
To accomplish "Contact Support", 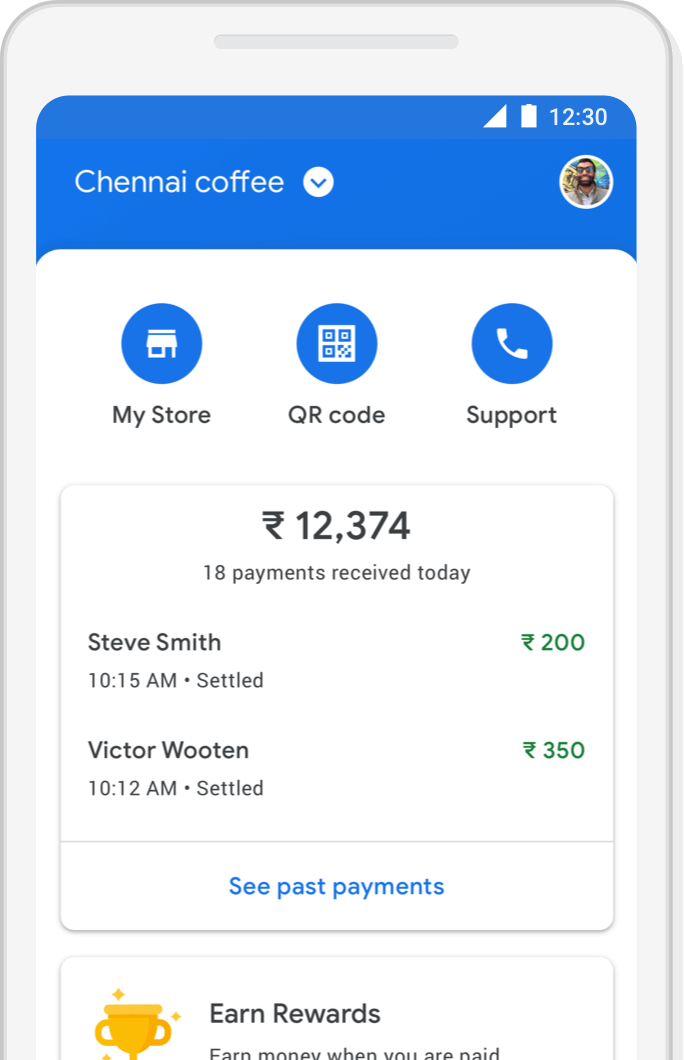I will (x=511, y=345).
